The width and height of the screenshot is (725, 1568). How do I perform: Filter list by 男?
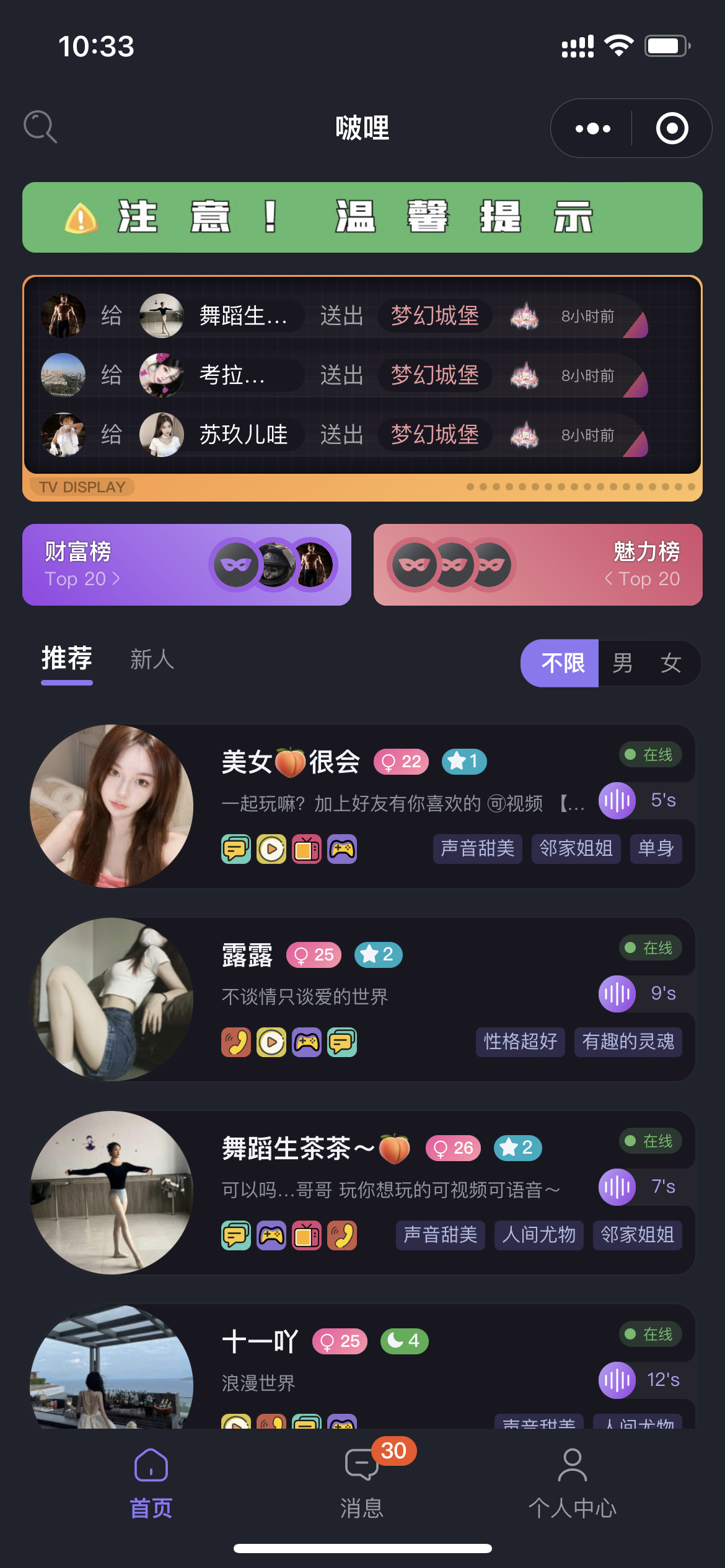click(622, 663)
